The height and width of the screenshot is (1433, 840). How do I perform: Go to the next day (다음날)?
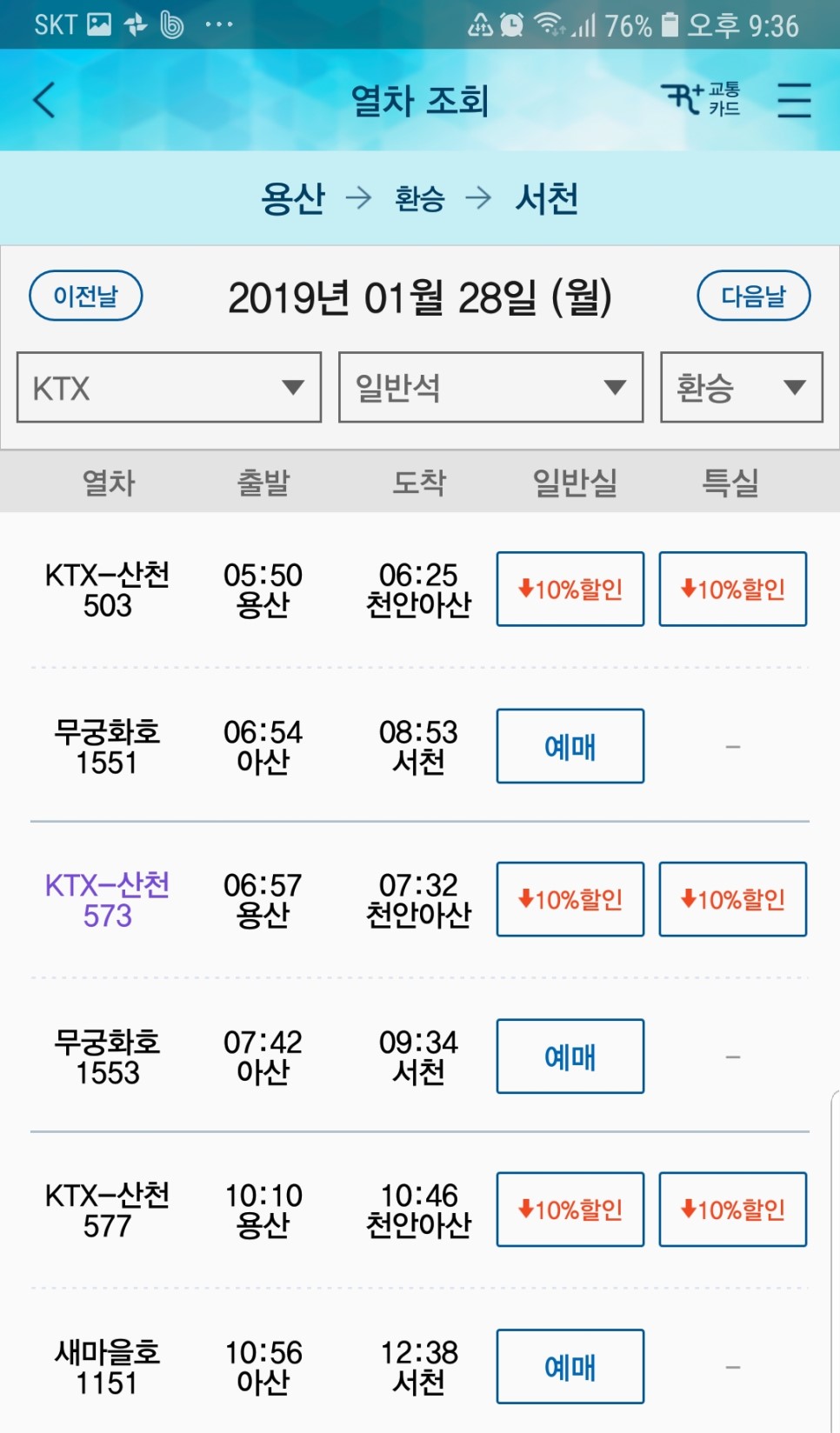[754, 296]
